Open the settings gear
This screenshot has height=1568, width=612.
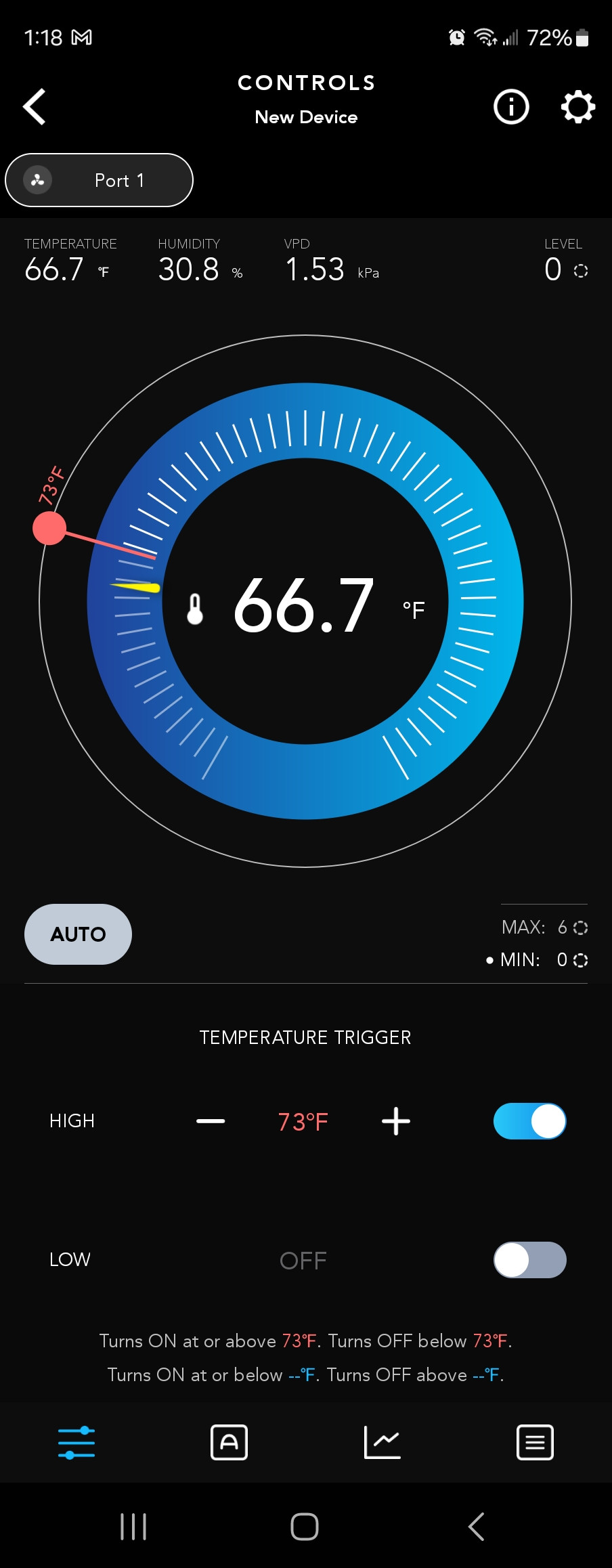click(577, 107)
